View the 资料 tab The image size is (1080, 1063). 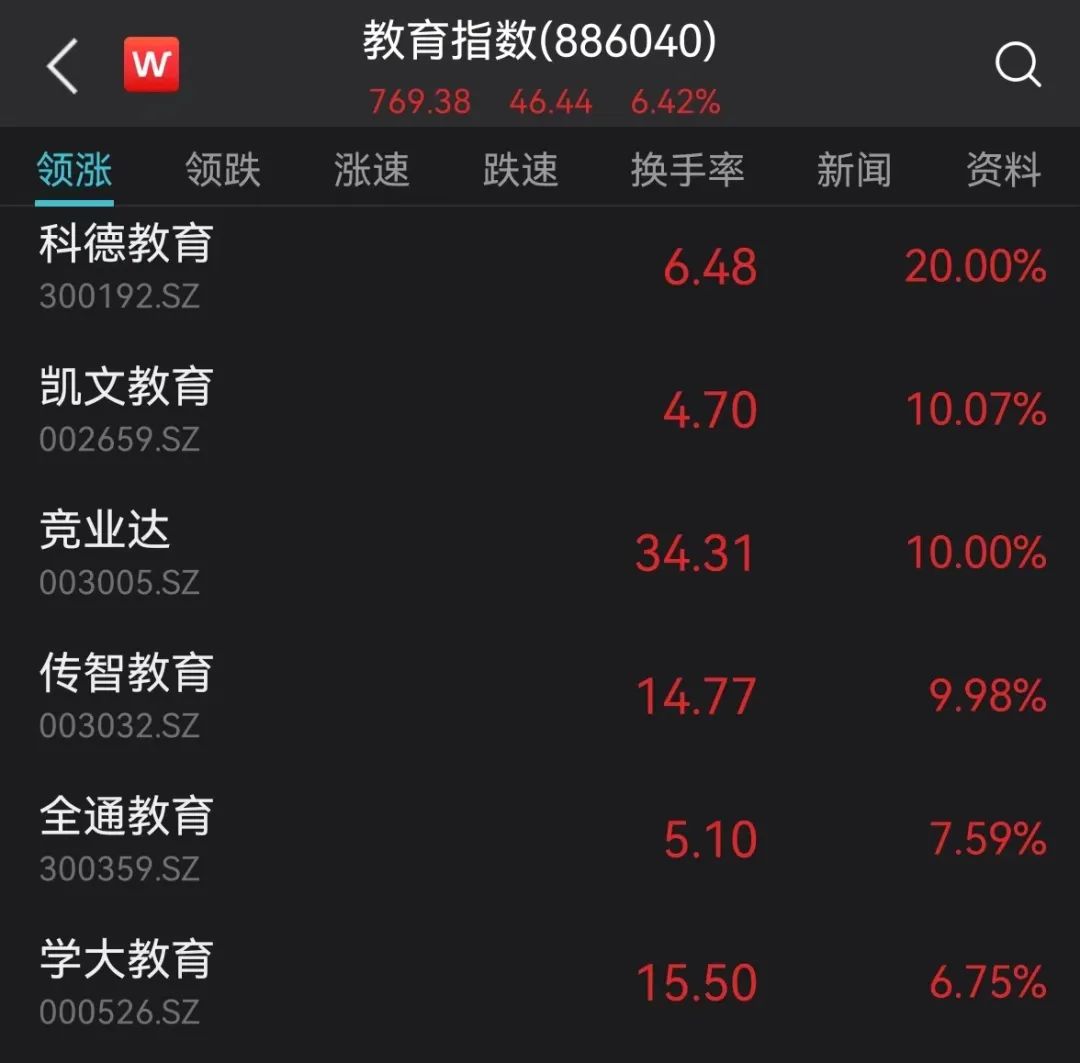point(1003,171)
